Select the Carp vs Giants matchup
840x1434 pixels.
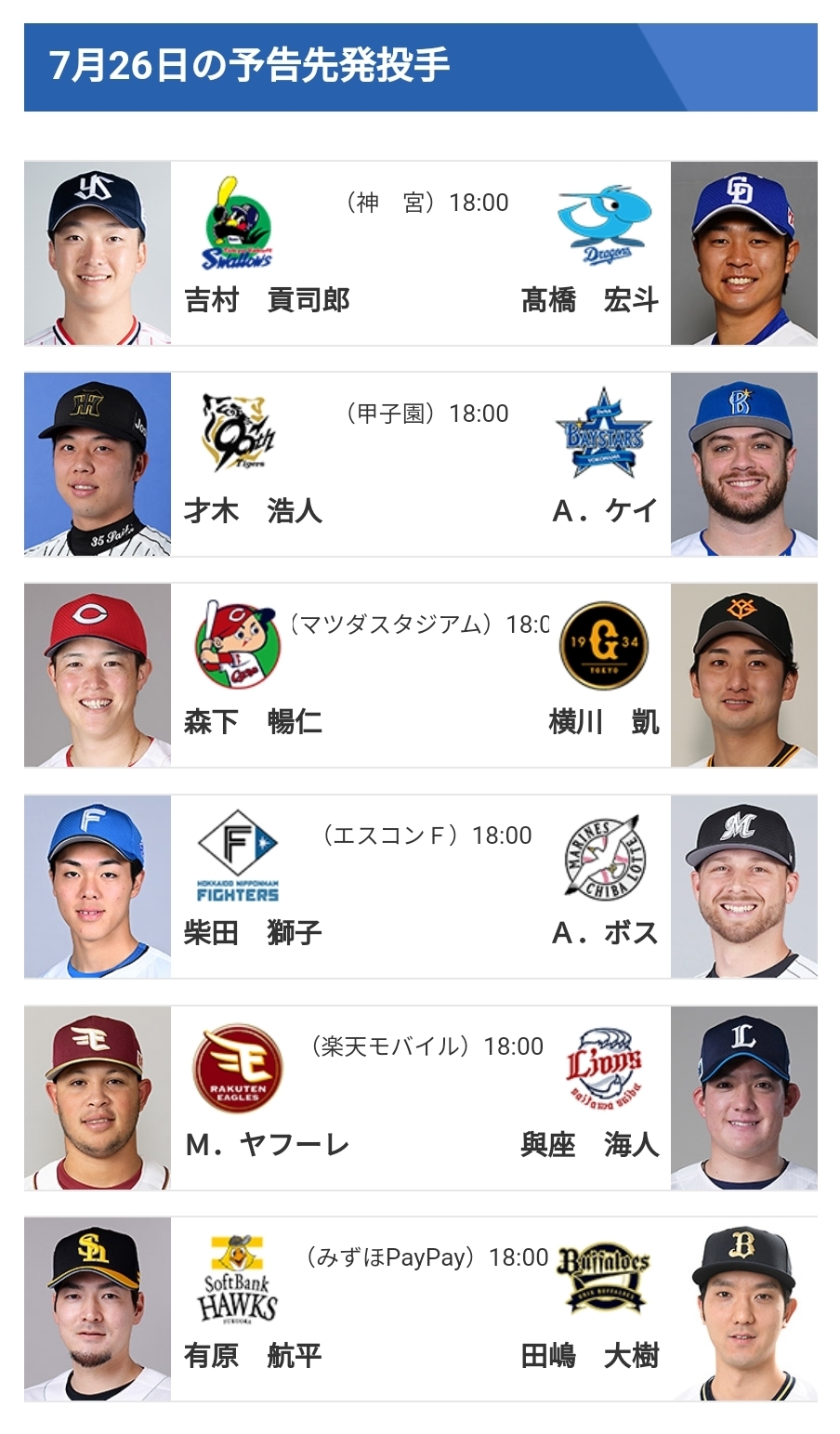click(x=420, y=676)
